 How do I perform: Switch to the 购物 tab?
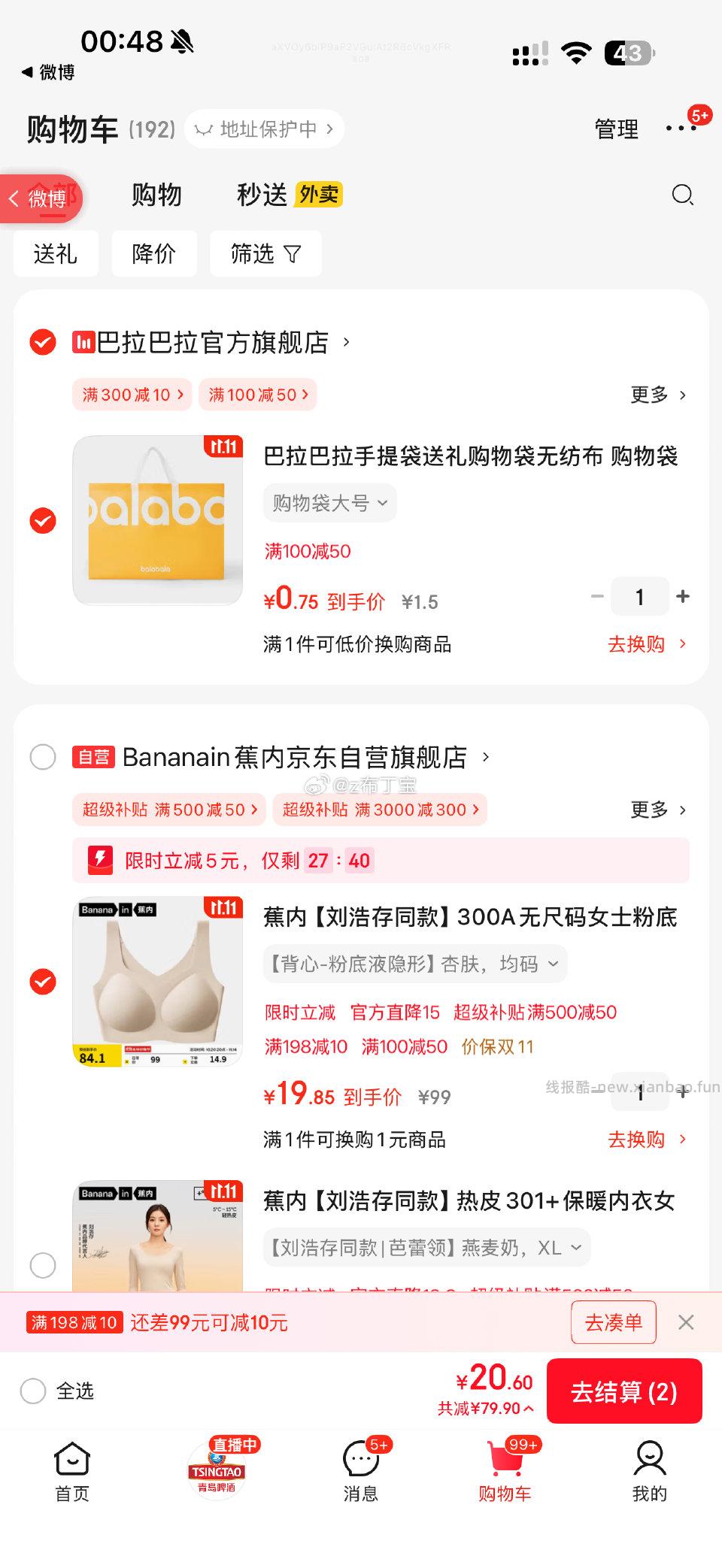156,195
